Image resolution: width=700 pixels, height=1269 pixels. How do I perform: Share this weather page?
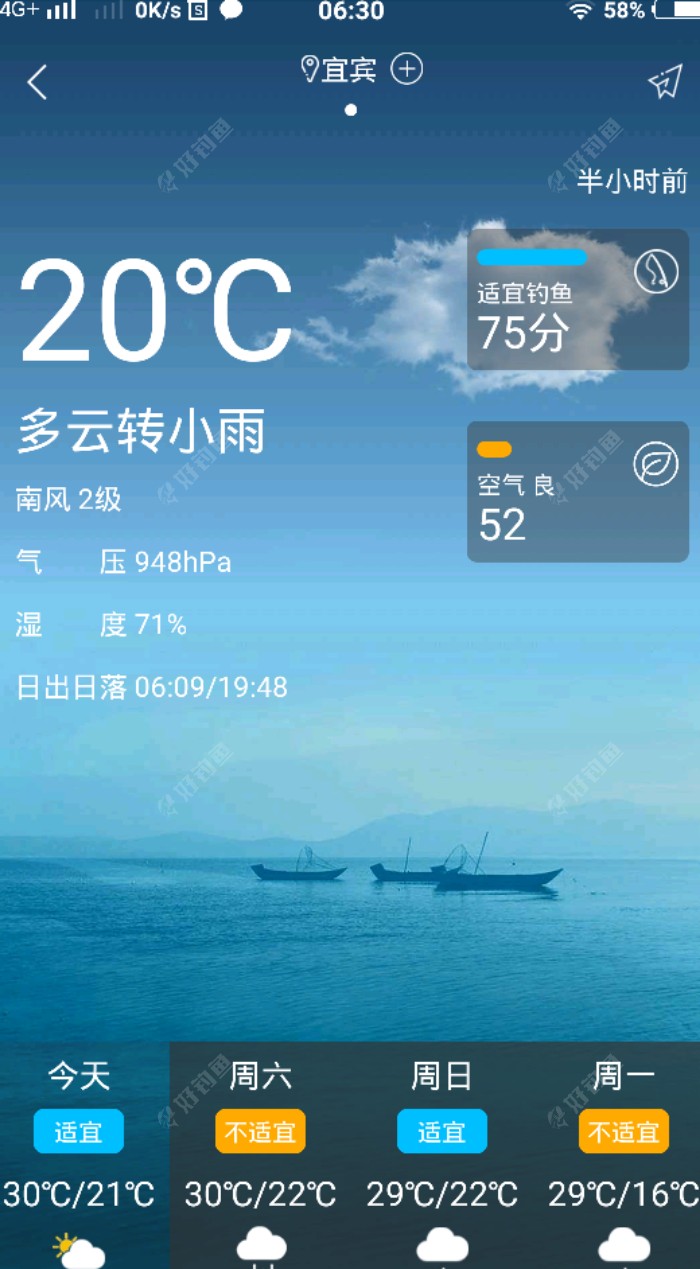(665, 82)
